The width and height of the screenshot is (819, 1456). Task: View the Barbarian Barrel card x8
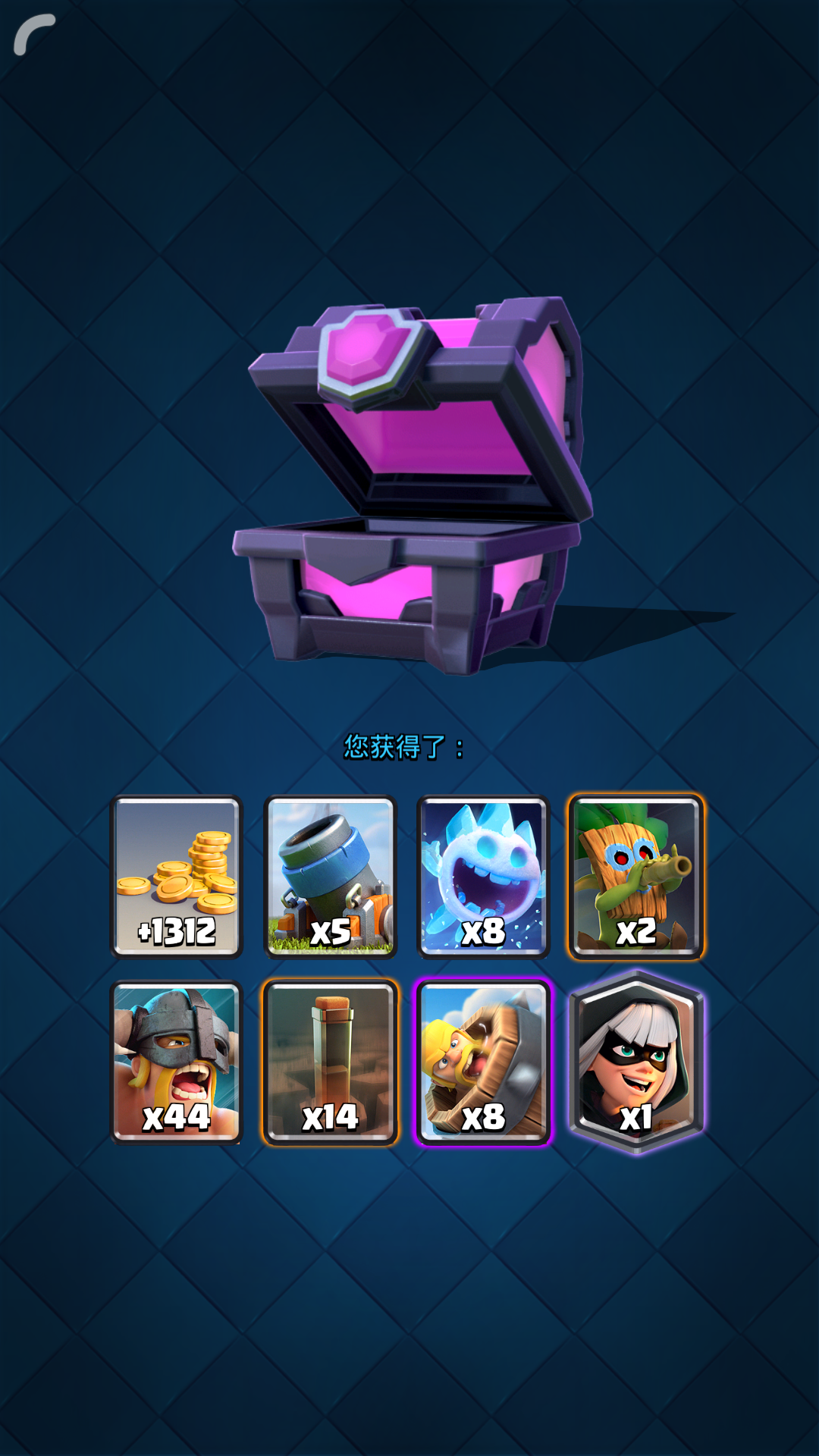pos(483,1062)
